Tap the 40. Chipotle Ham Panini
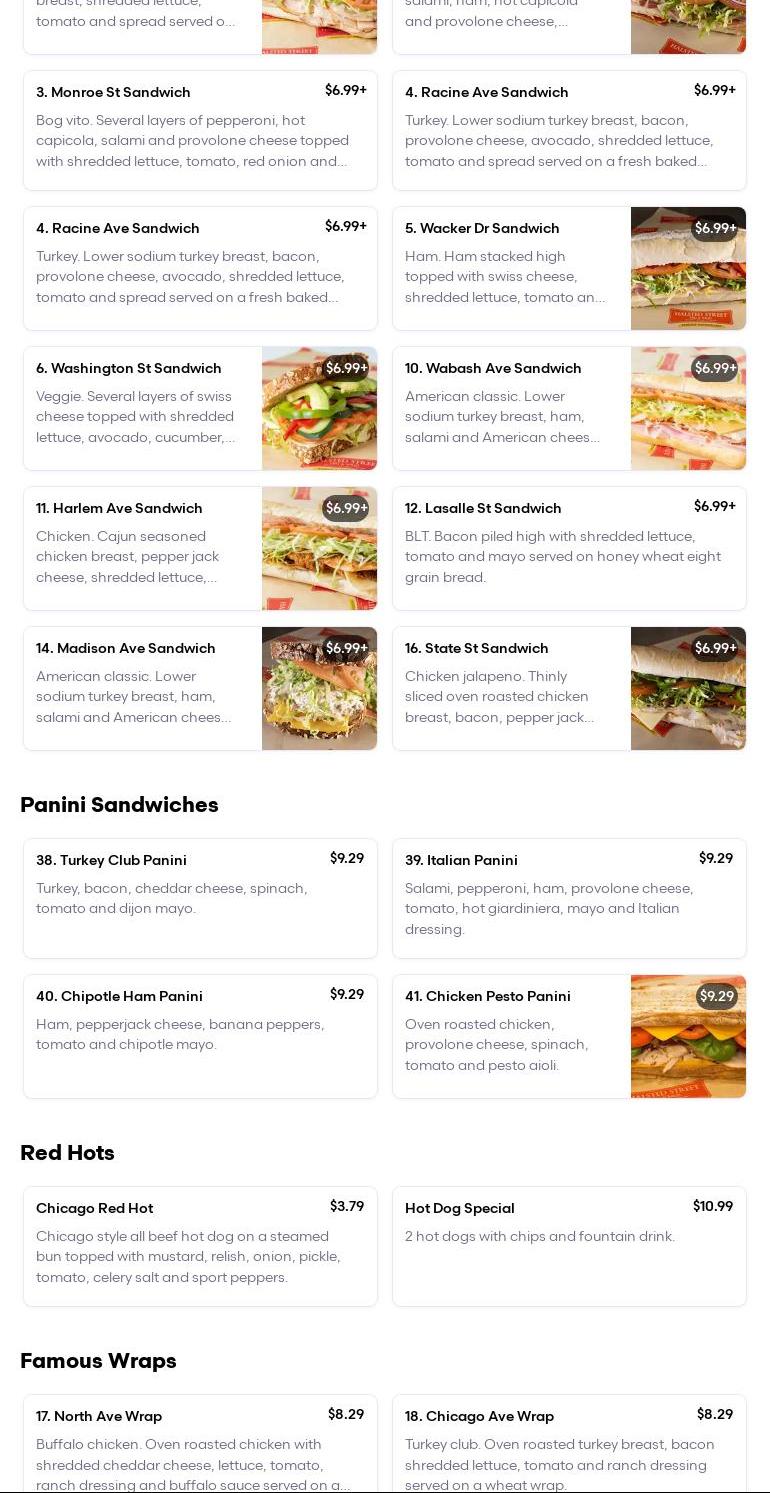 pos(200,1036)
